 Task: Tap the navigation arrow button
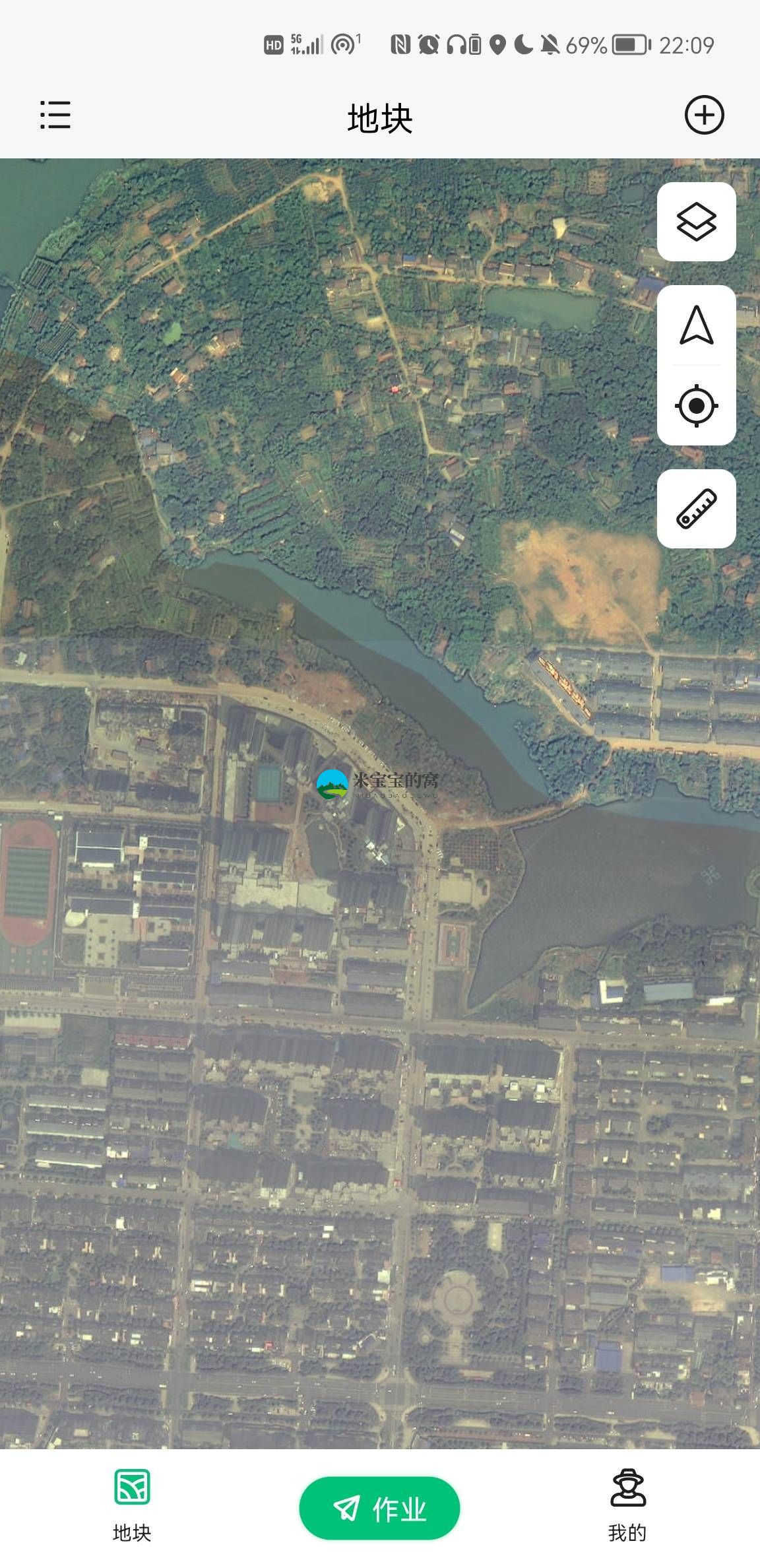[696, 325]
